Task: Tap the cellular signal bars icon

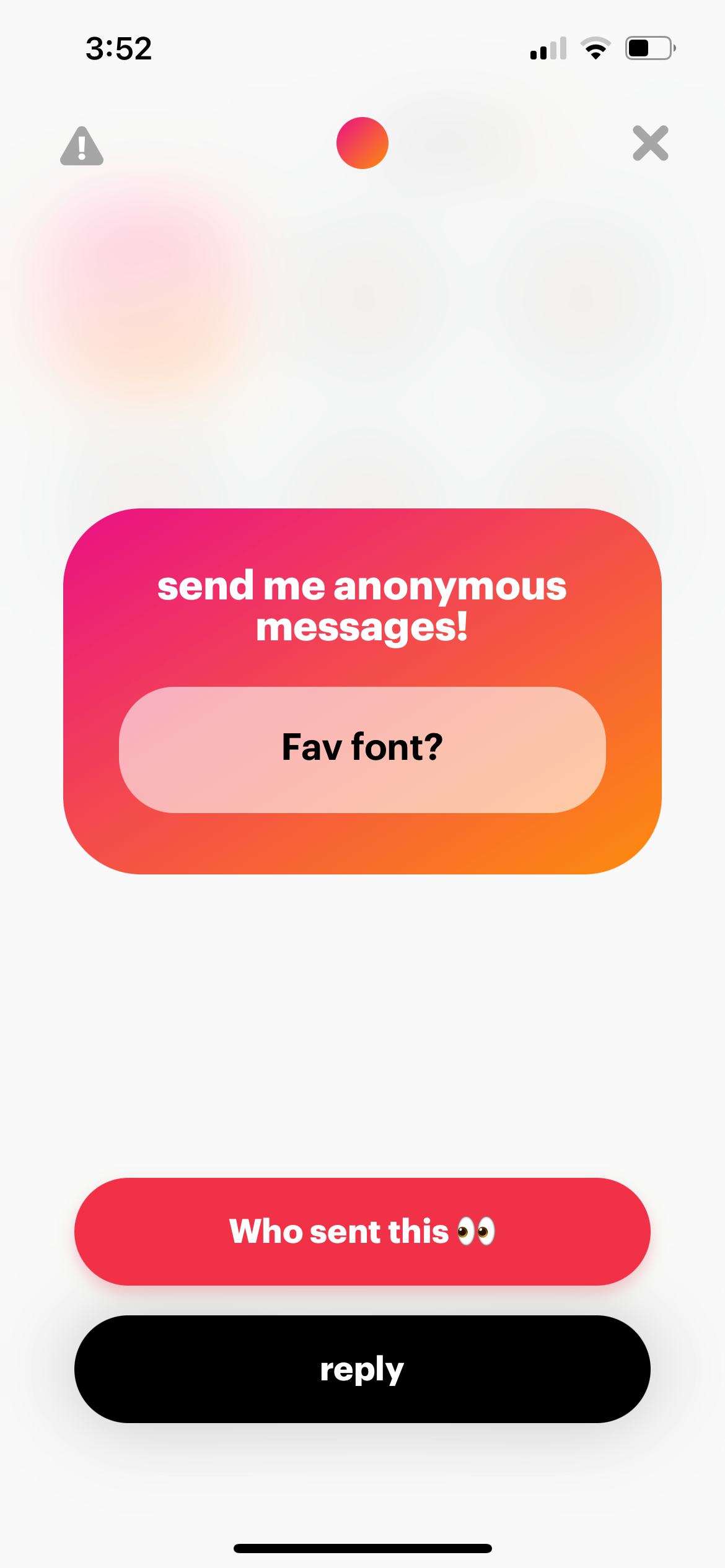Action: tap(548, 50)
